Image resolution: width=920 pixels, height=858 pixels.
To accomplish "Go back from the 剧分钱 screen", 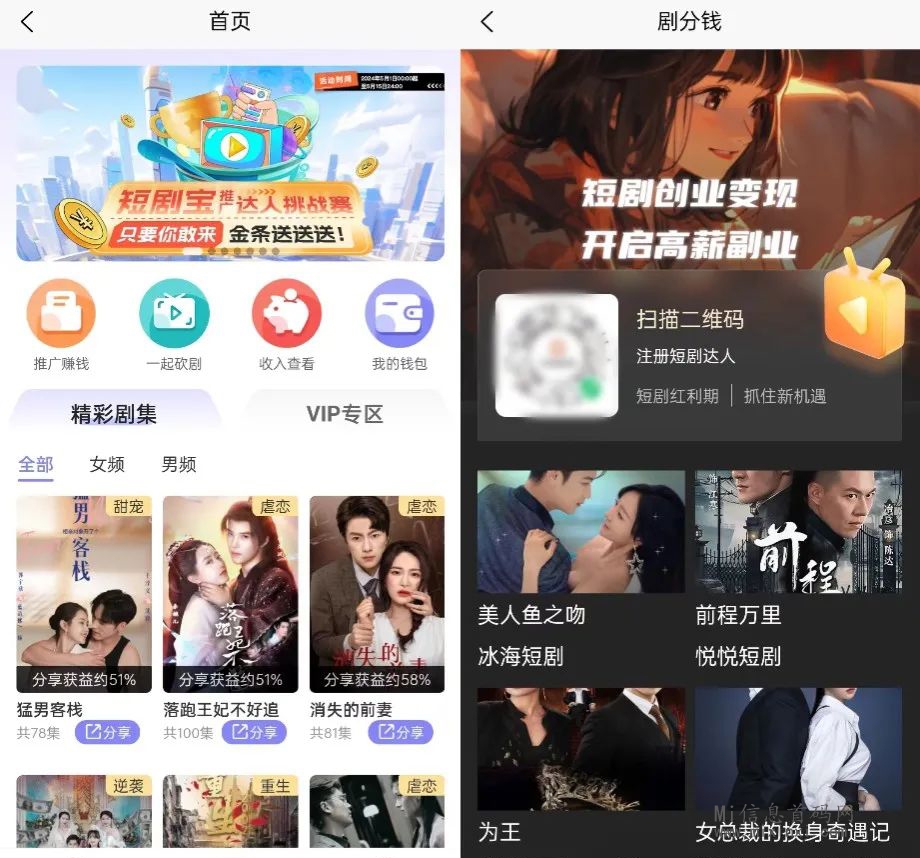I will coord(487,22).
